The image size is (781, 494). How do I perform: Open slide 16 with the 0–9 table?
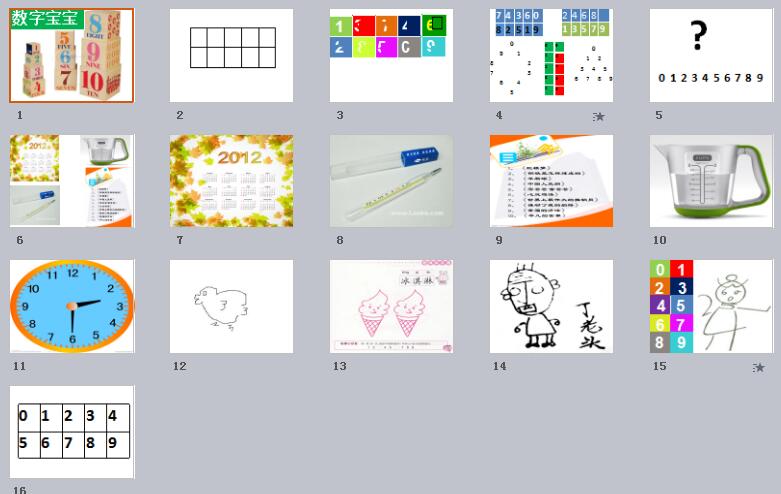[71, 431]
